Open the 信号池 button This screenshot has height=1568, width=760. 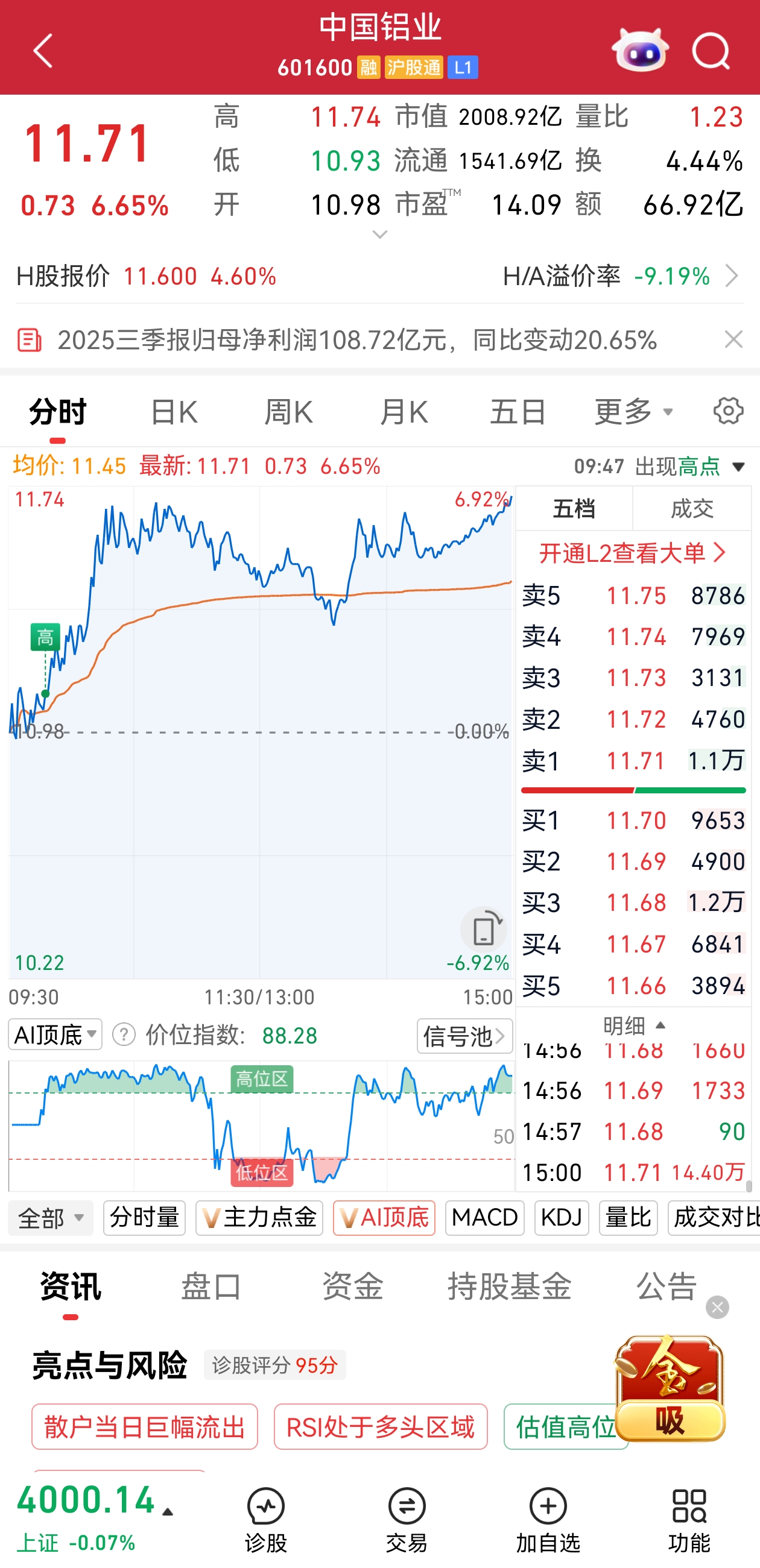pyautogui.click(x=464, y=1036)
